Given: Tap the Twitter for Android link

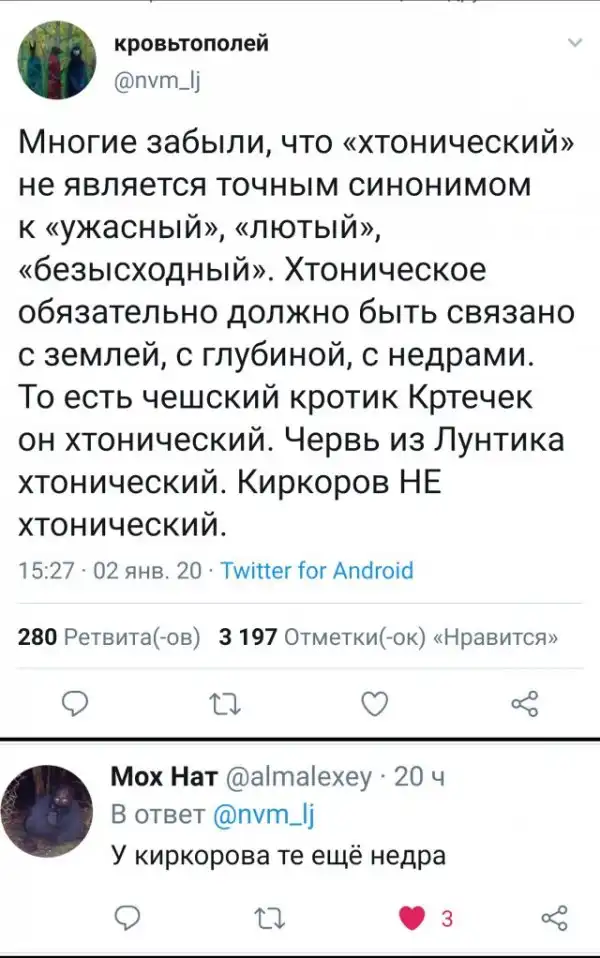Looking at the screenshot, I should [x=316, y=571].
